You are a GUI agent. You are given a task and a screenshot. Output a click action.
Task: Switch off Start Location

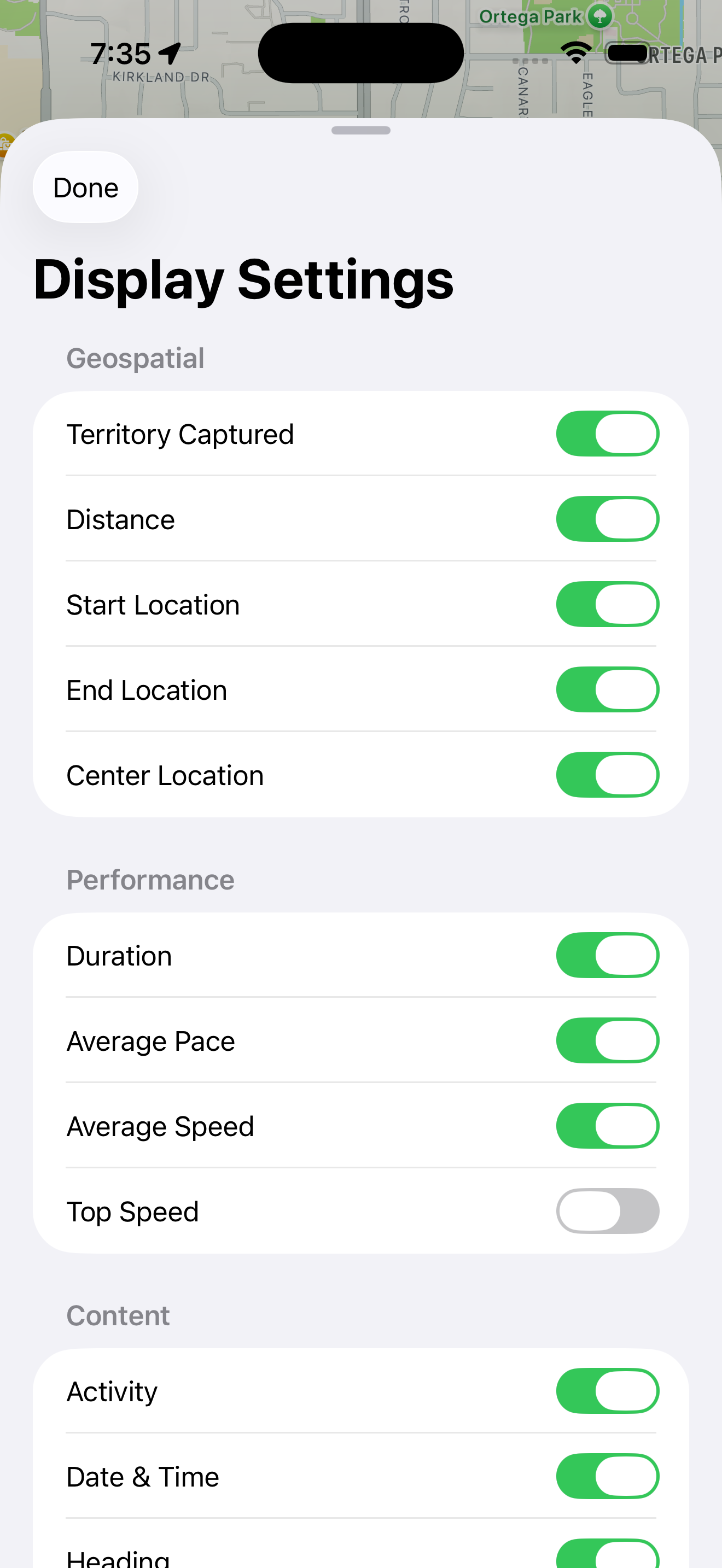(x=607, y=605)
